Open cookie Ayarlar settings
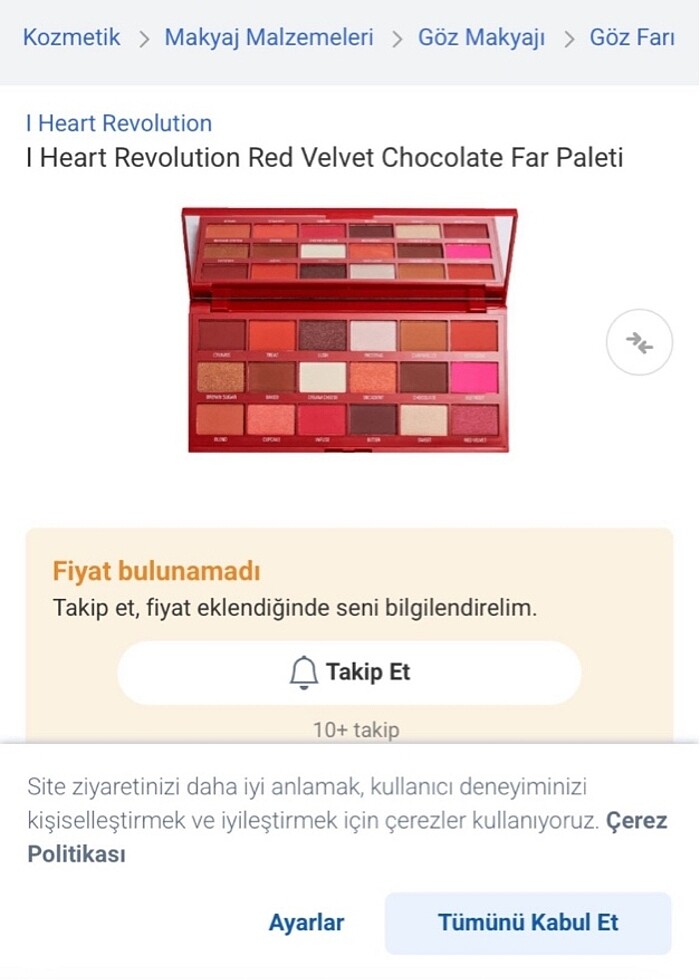This screenshot has height=980, width=700. tap(306, 922)
